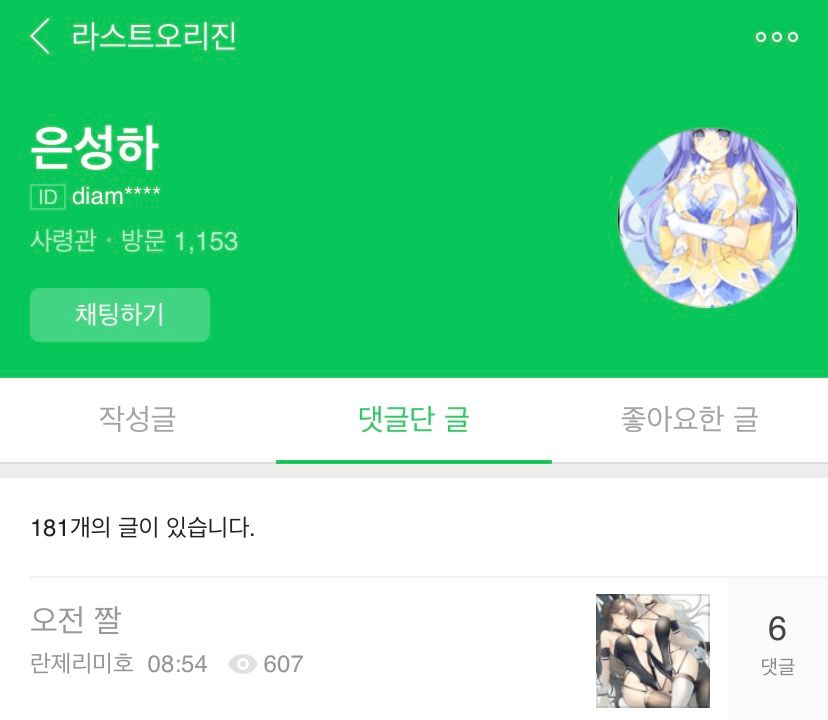828x720 pixels.
Task: Tap the 채팅하기 chat button
Action: pos(120,315)
